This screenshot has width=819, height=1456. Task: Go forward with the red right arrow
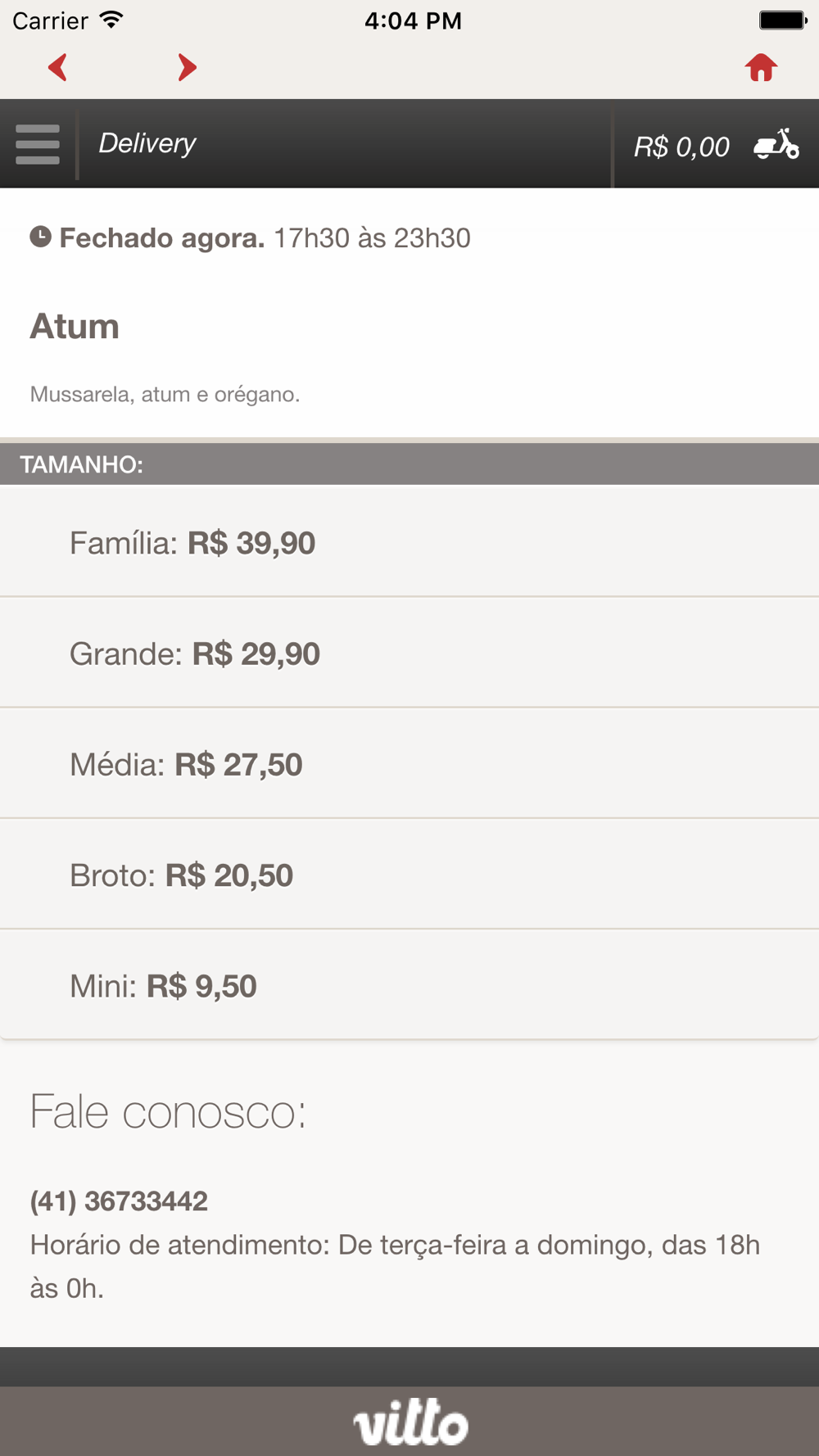click(187, 67)
